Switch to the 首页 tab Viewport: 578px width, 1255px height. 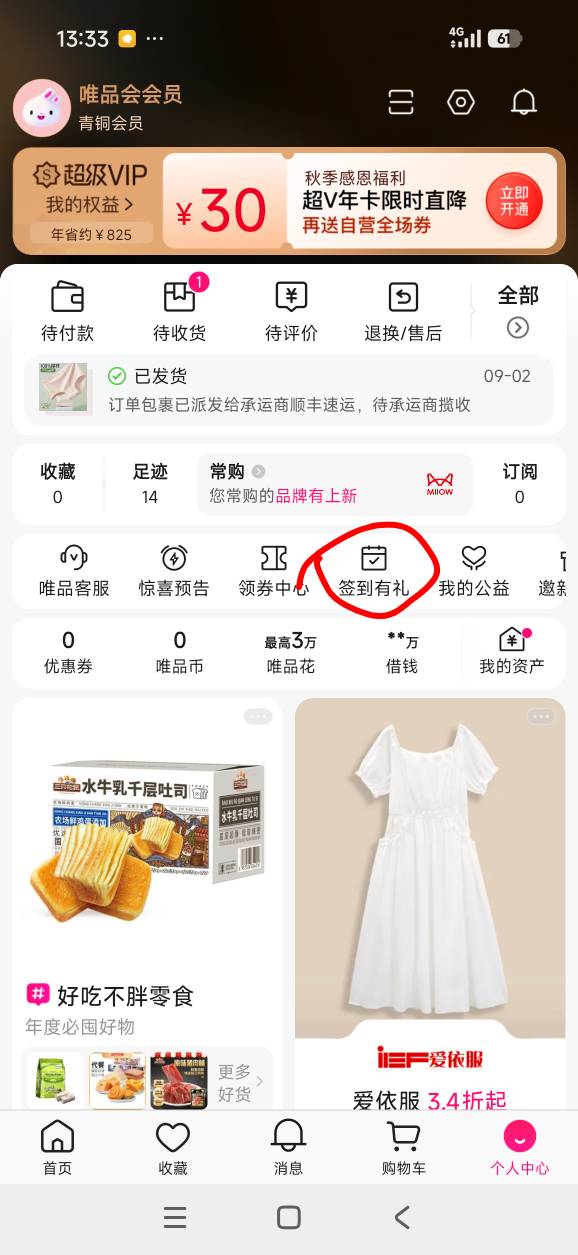coord(57,1147)
